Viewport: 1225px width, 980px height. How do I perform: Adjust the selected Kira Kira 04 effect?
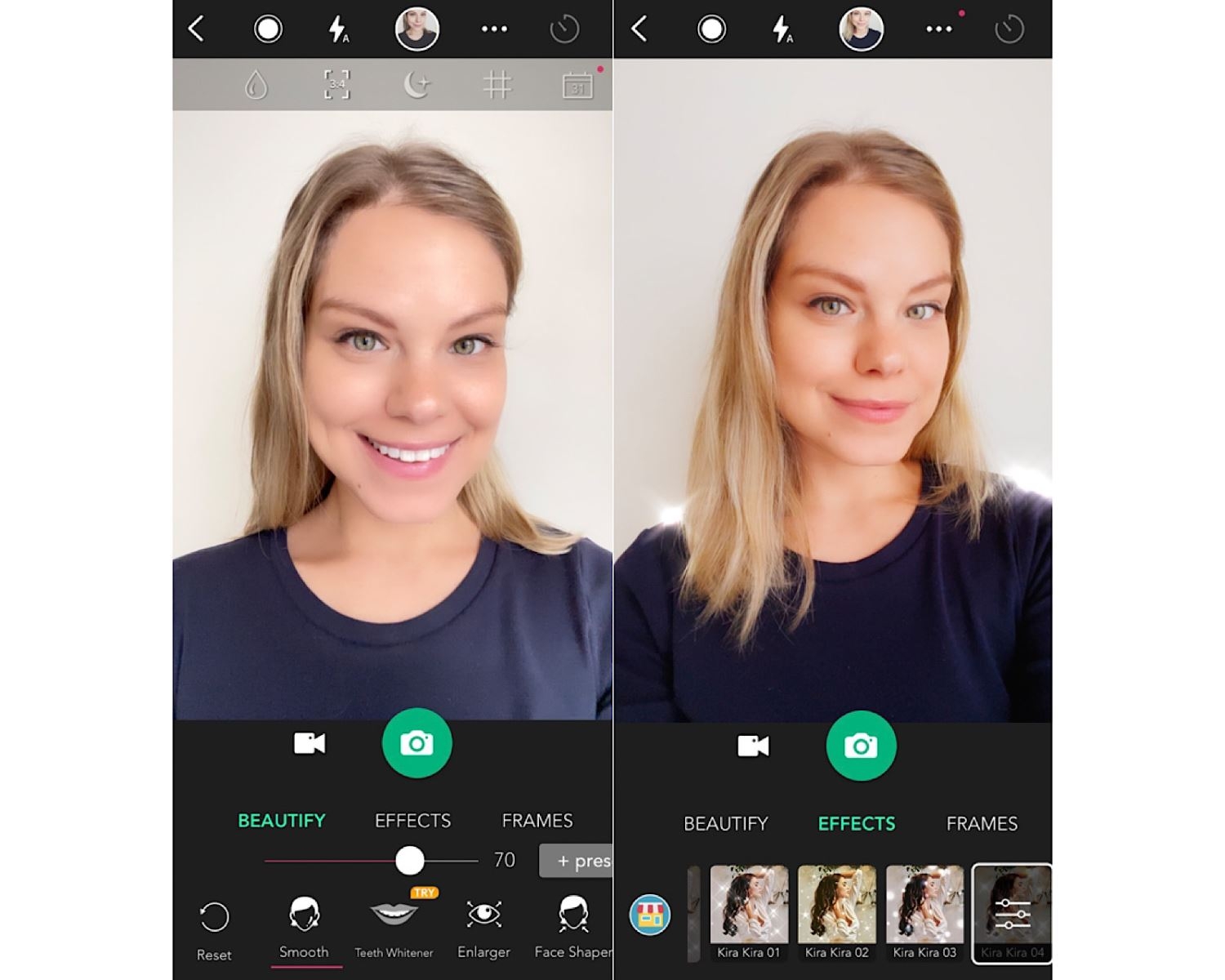click(x=1013, y=911)
